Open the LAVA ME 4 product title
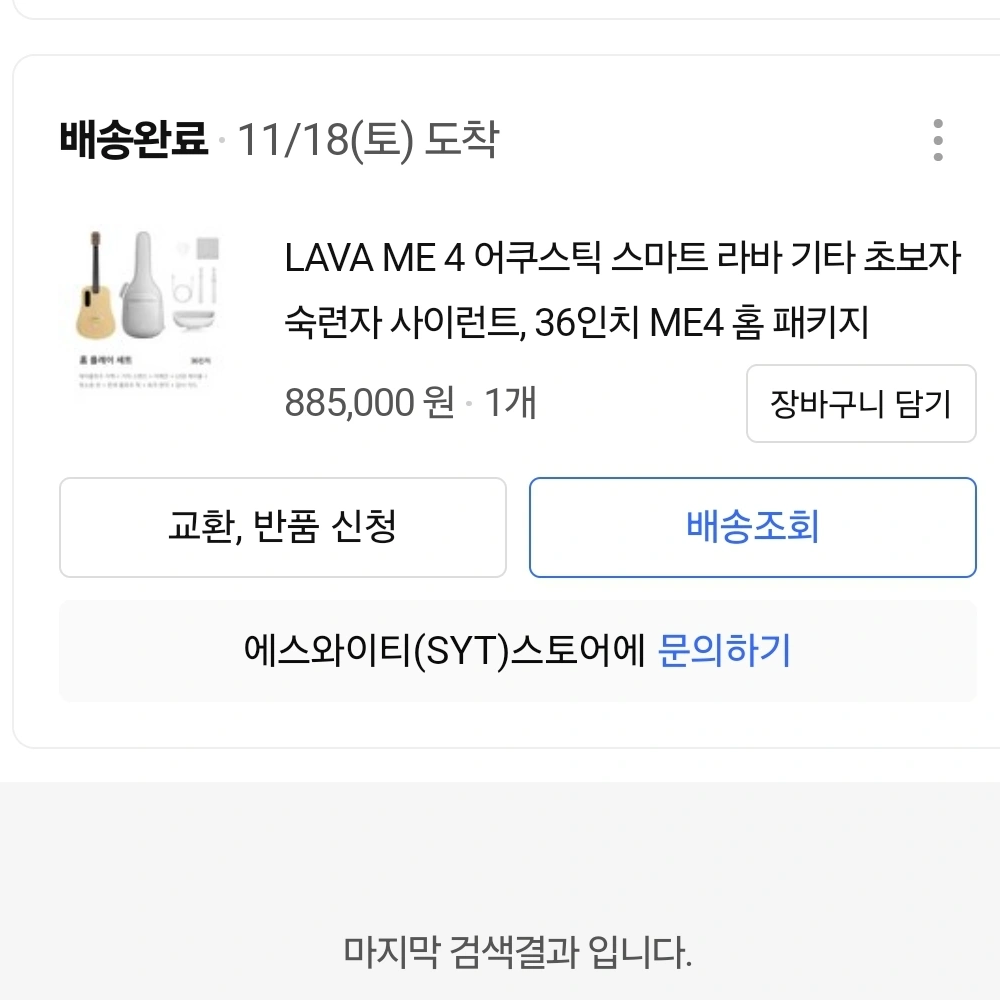This screenshot has height=1000, width=1000. (x=622, y=290)
